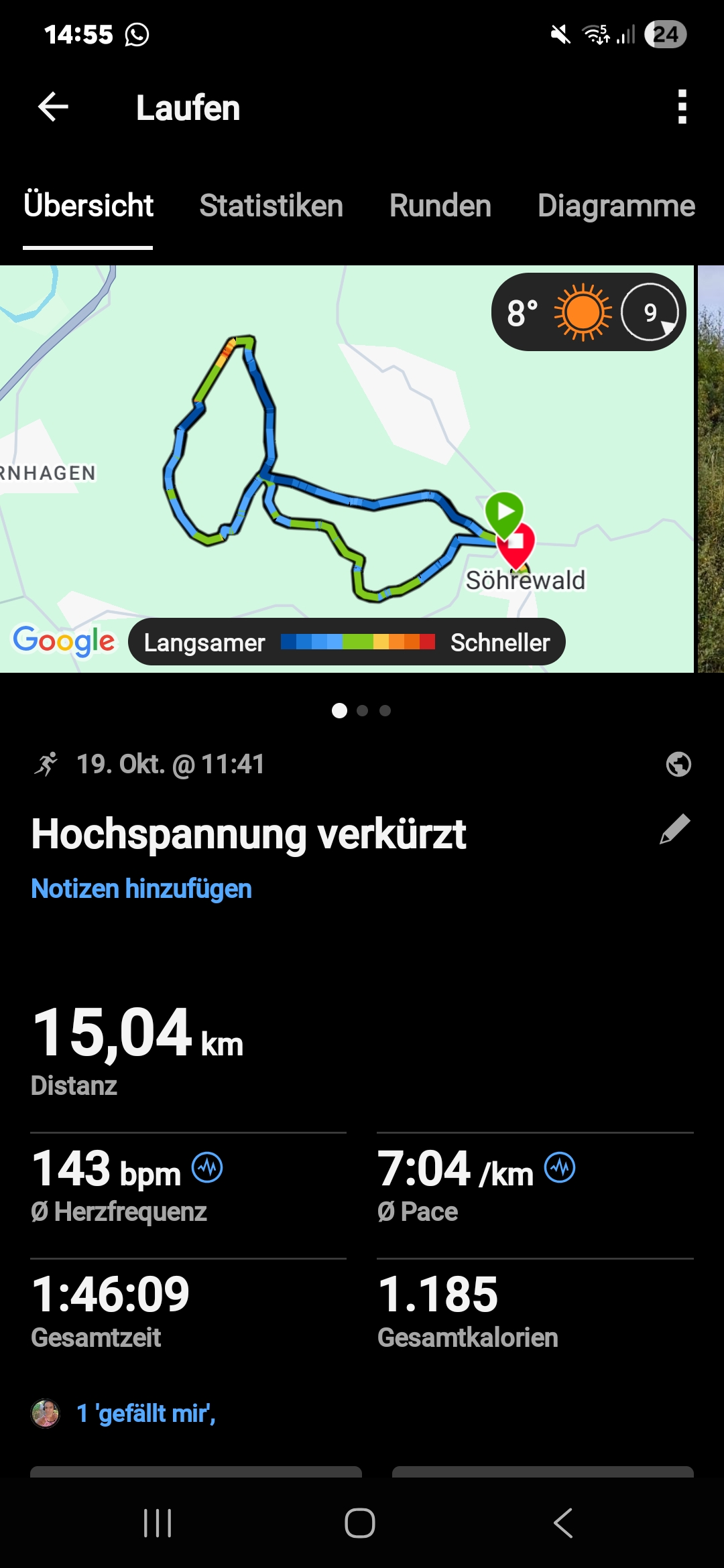Open heart rate insight icon beside 143 bpm
This screenshot has height=1568, width=724.
207,1168
